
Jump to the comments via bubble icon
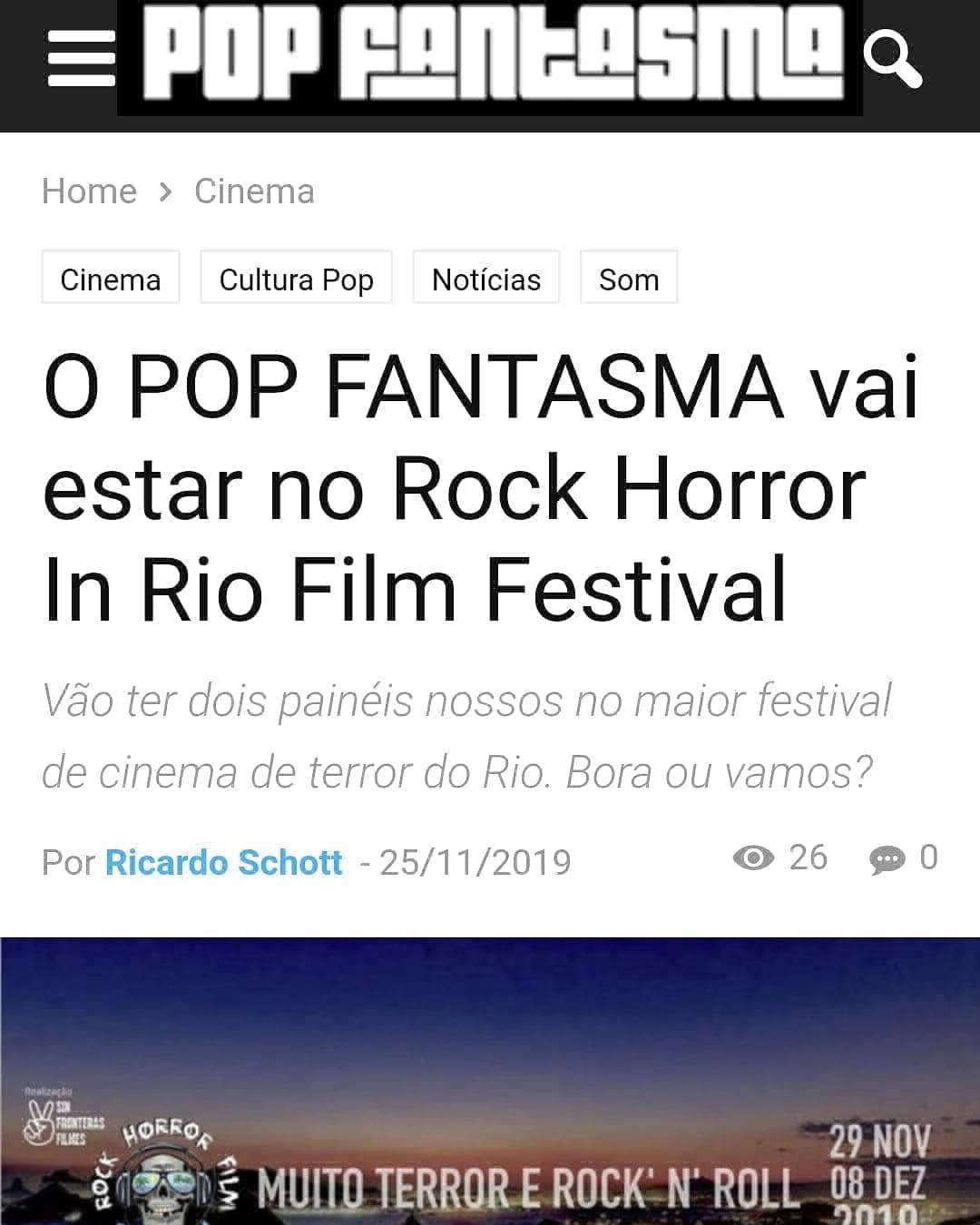887,858
